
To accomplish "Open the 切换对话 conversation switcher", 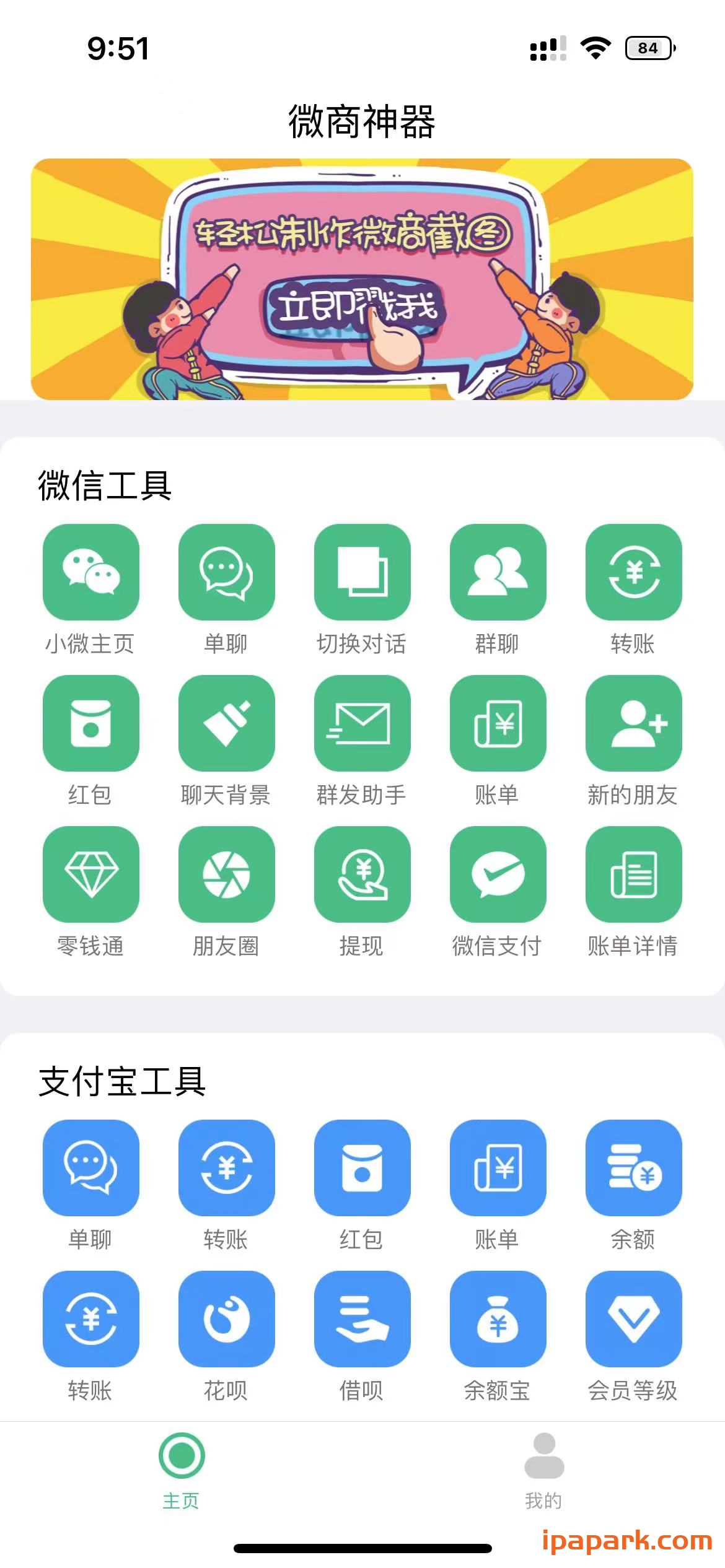I will (362, 573).
